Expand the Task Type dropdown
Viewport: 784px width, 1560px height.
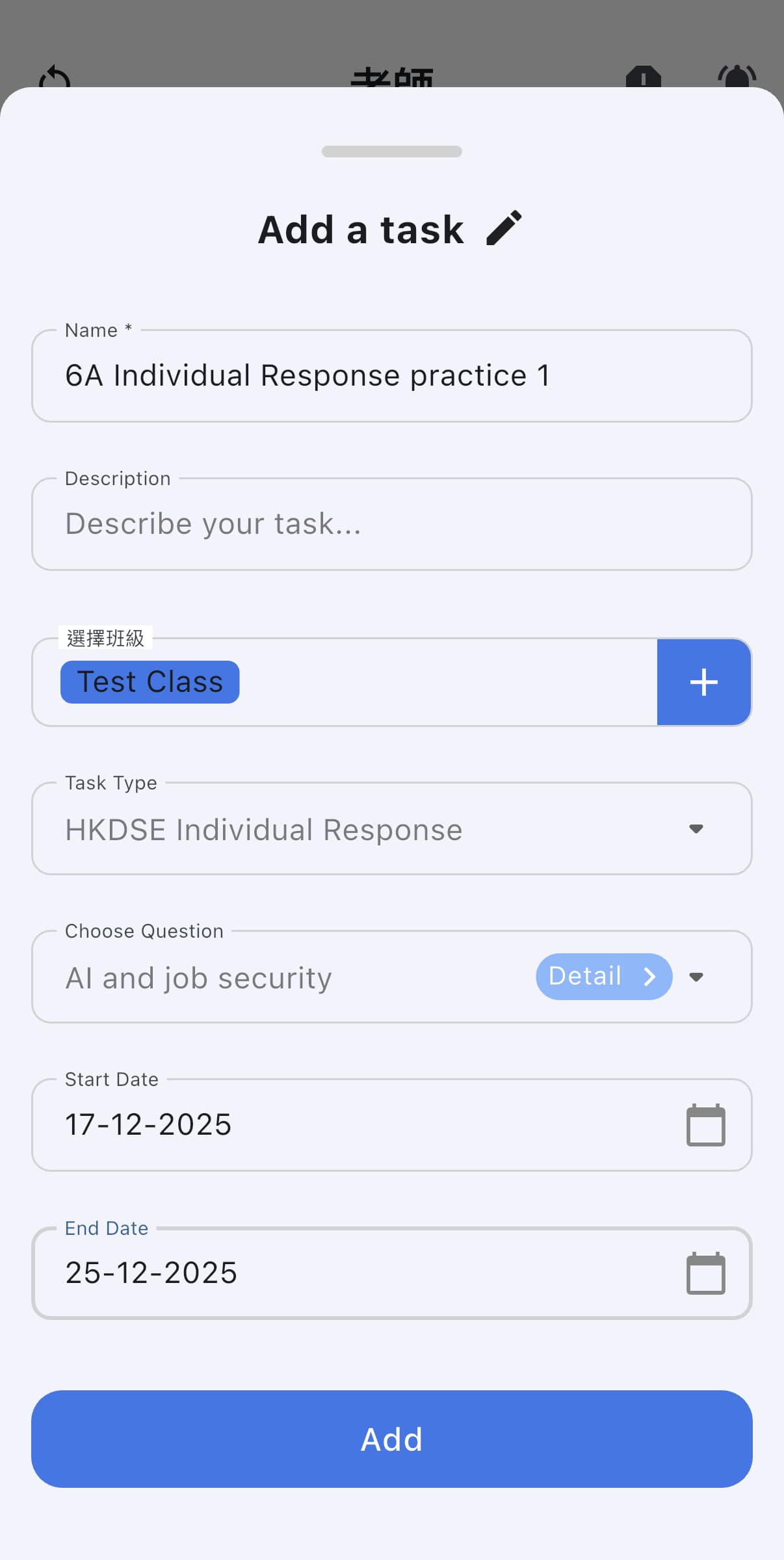tap(696, 829)
